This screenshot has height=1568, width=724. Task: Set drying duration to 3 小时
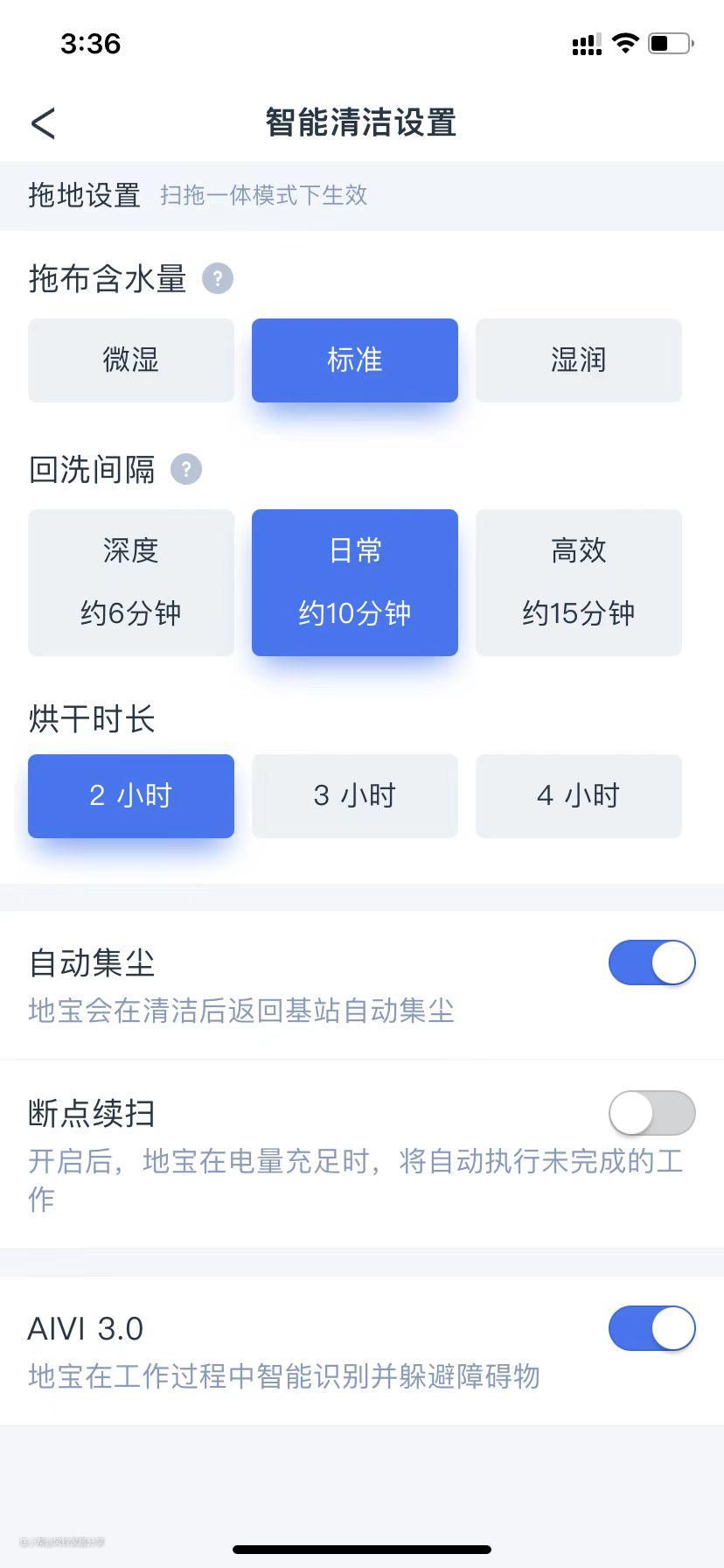pyautogui.click(x=355, y=796)
